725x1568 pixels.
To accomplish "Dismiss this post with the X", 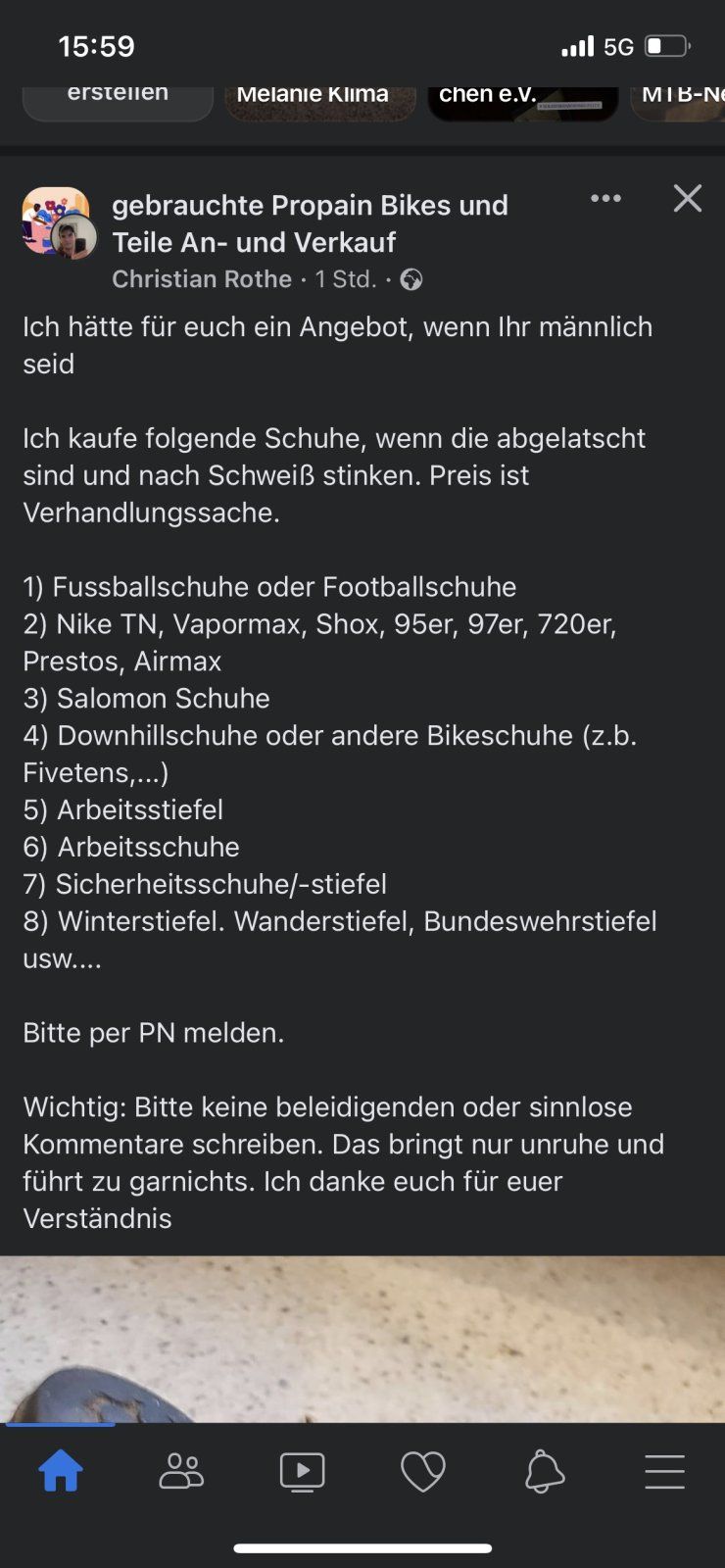I will [x=688, y=199].
